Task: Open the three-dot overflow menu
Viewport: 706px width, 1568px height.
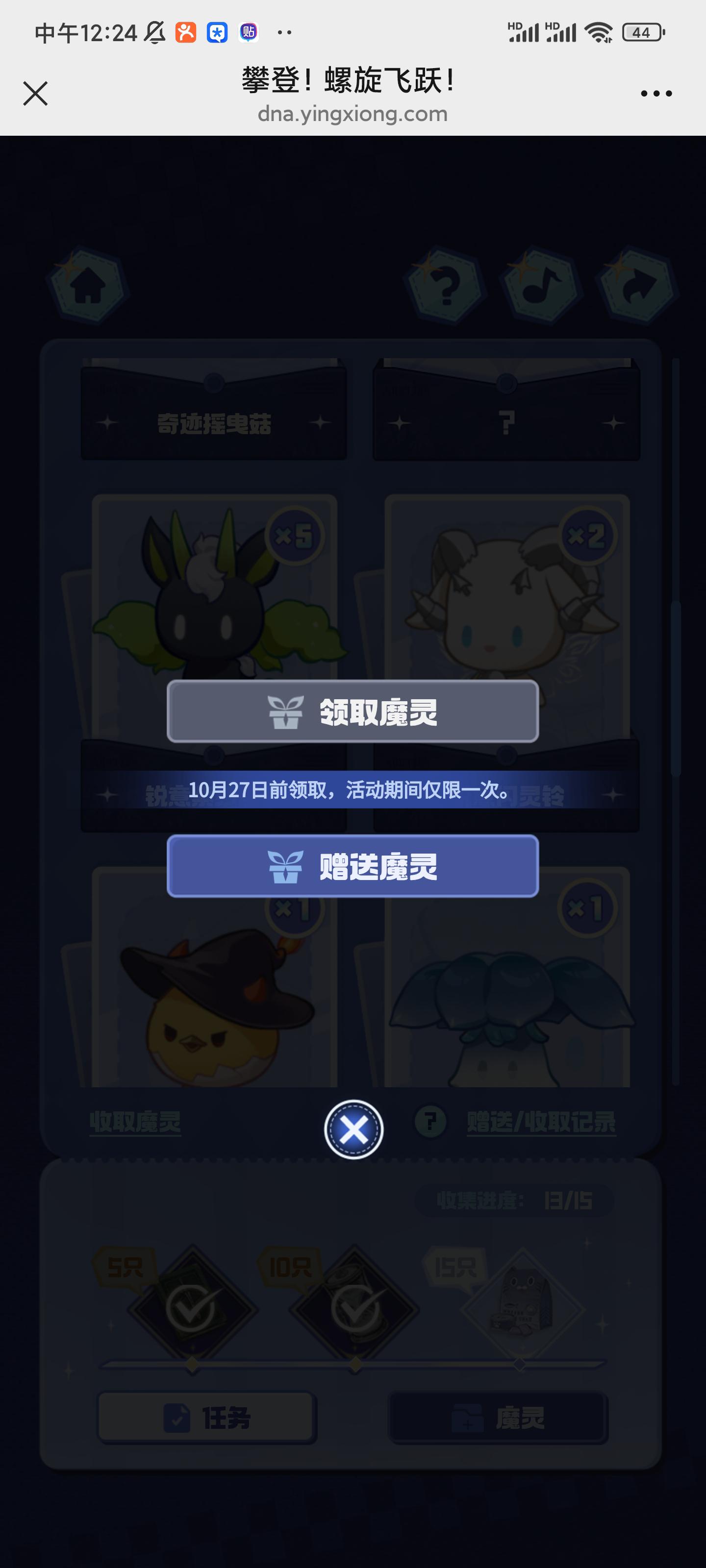Action: point(656,93)
